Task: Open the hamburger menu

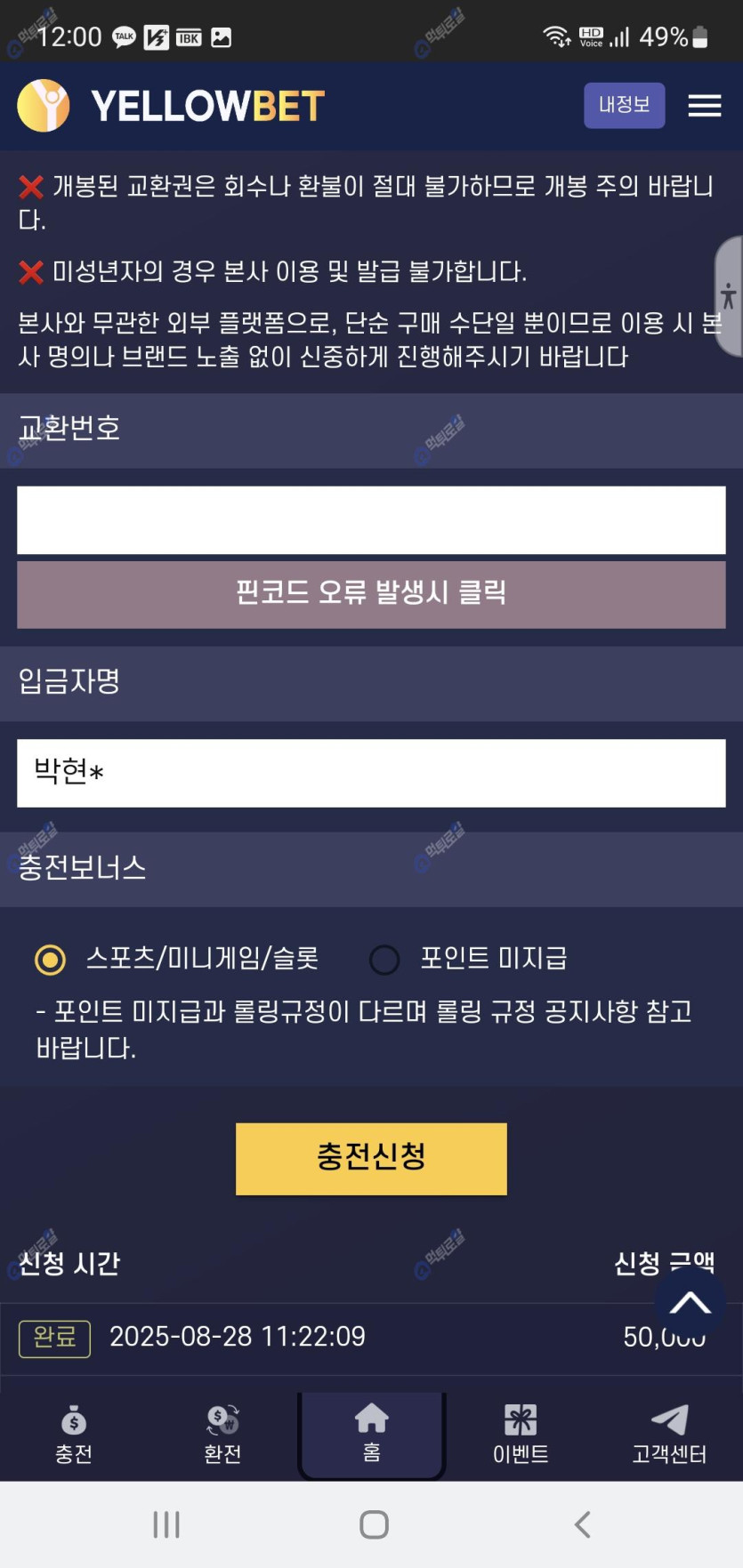Action: [704, 106]
